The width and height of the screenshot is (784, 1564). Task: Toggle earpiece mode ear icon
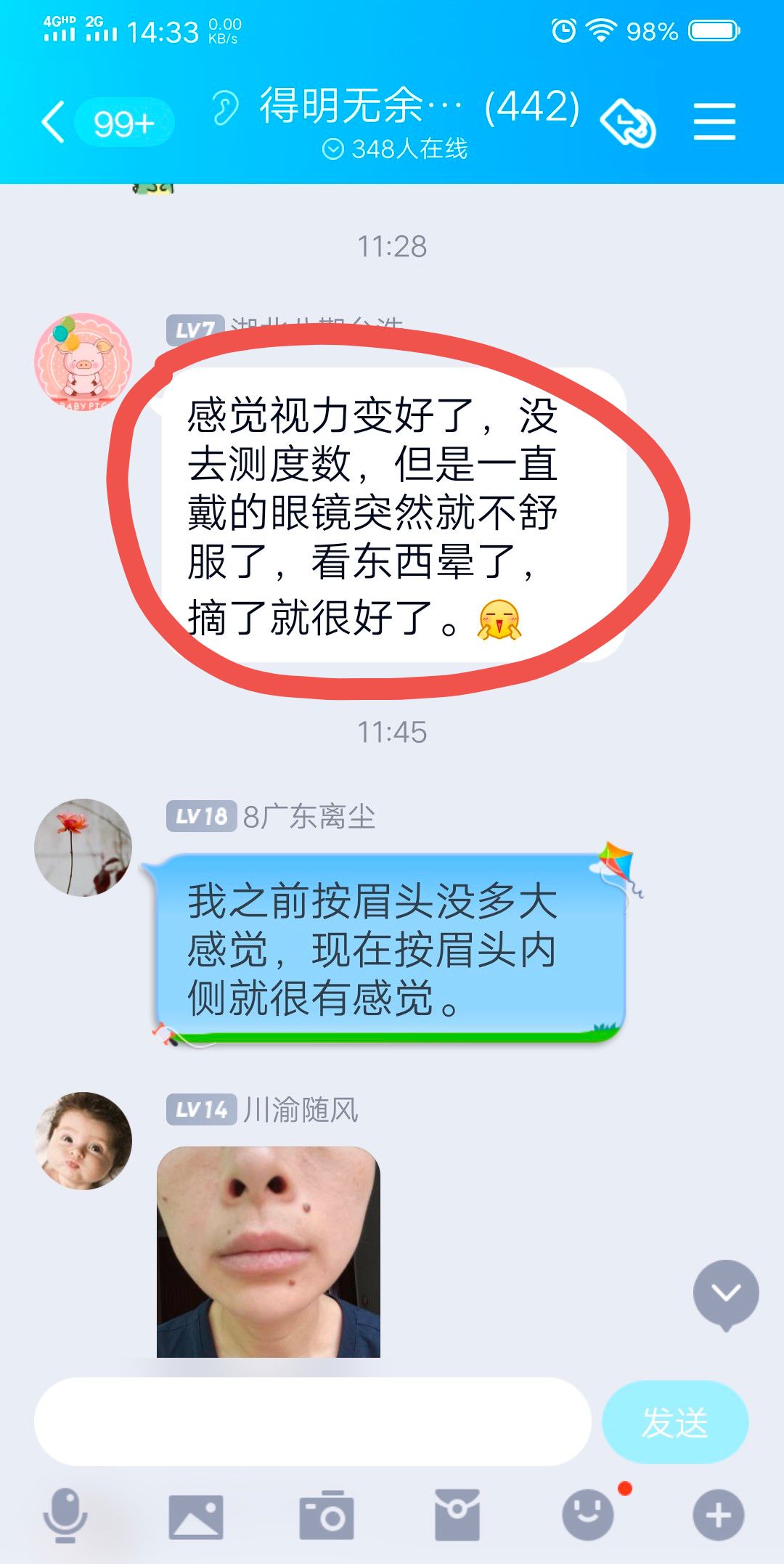point(226,107)
